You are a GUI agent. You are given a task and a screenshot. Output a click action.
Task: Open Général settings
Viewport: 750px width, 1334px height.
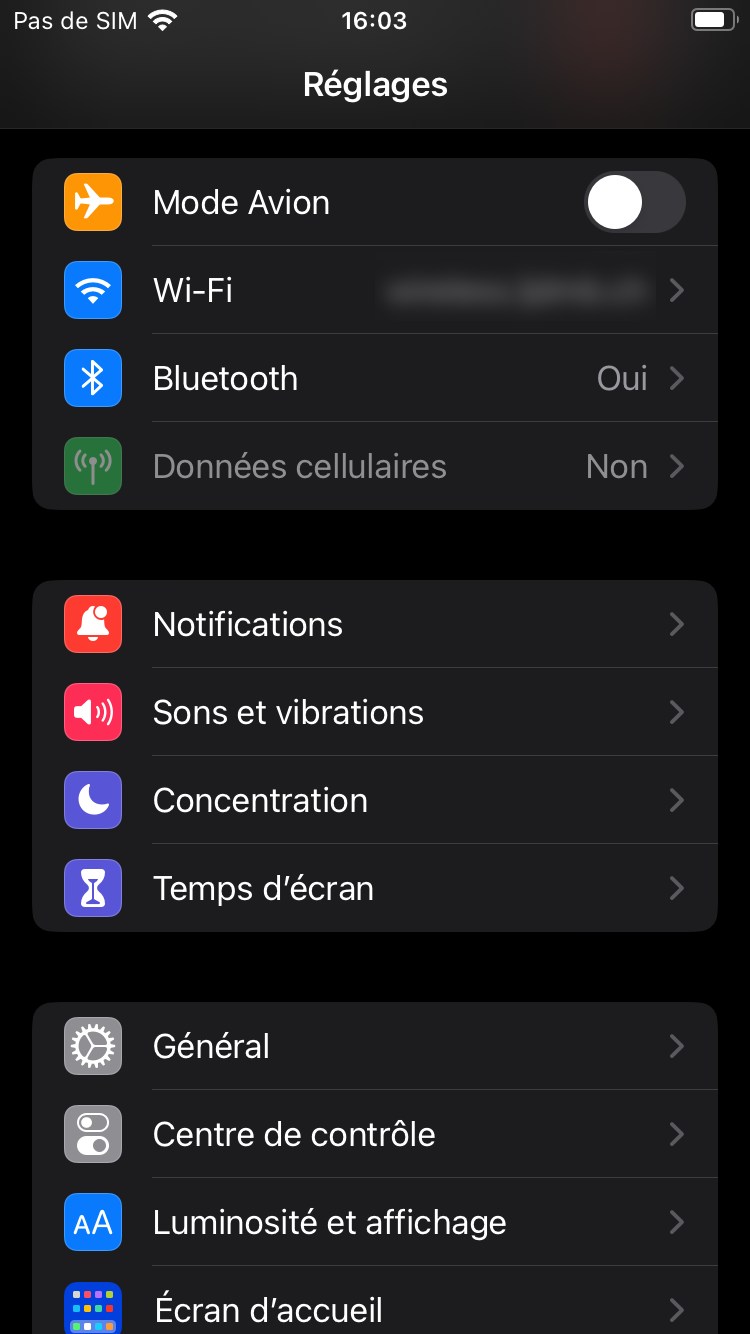pos(375,1046)
